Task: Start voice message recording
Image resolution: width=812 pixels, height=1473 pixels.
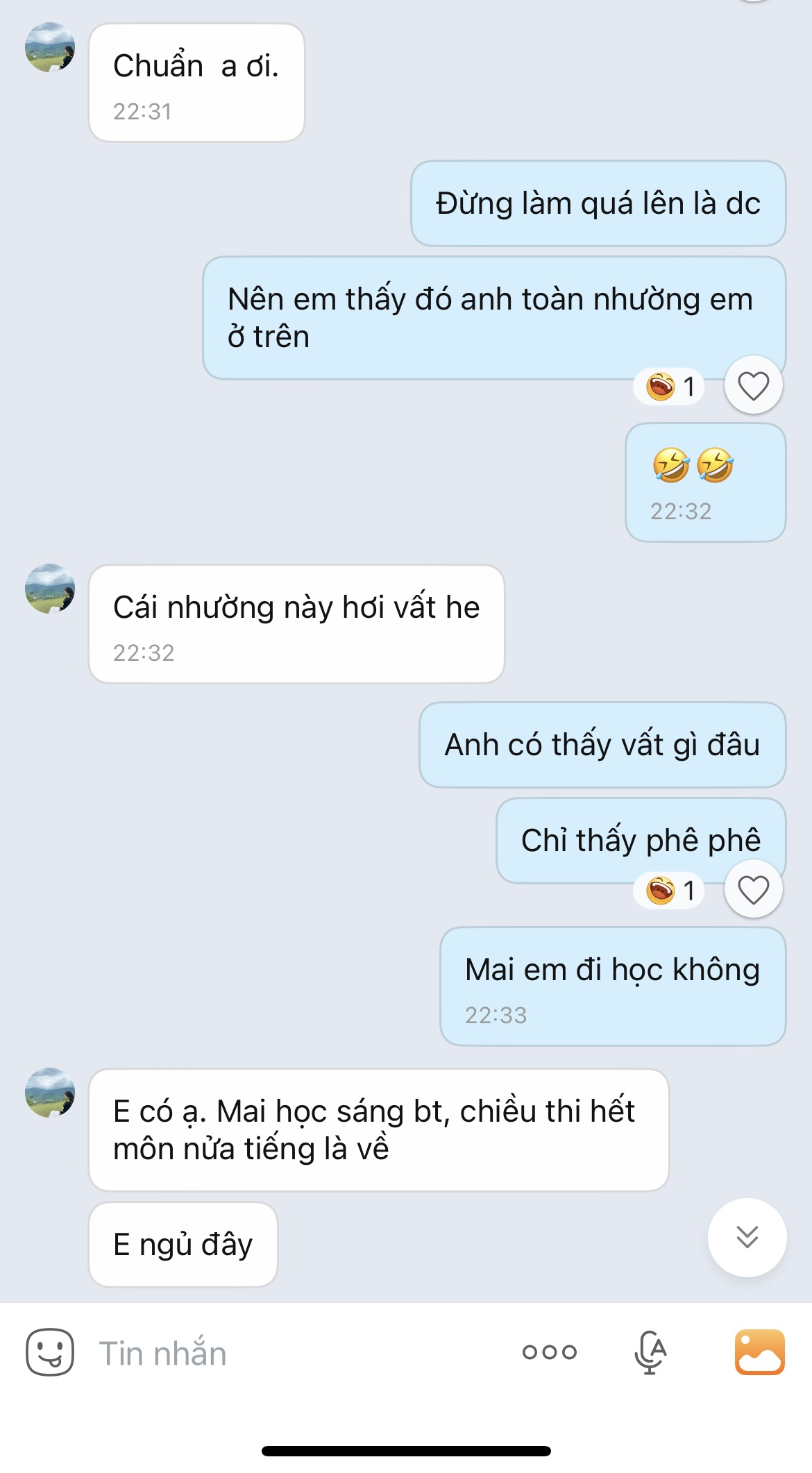Action: [x=650, y=1352]
